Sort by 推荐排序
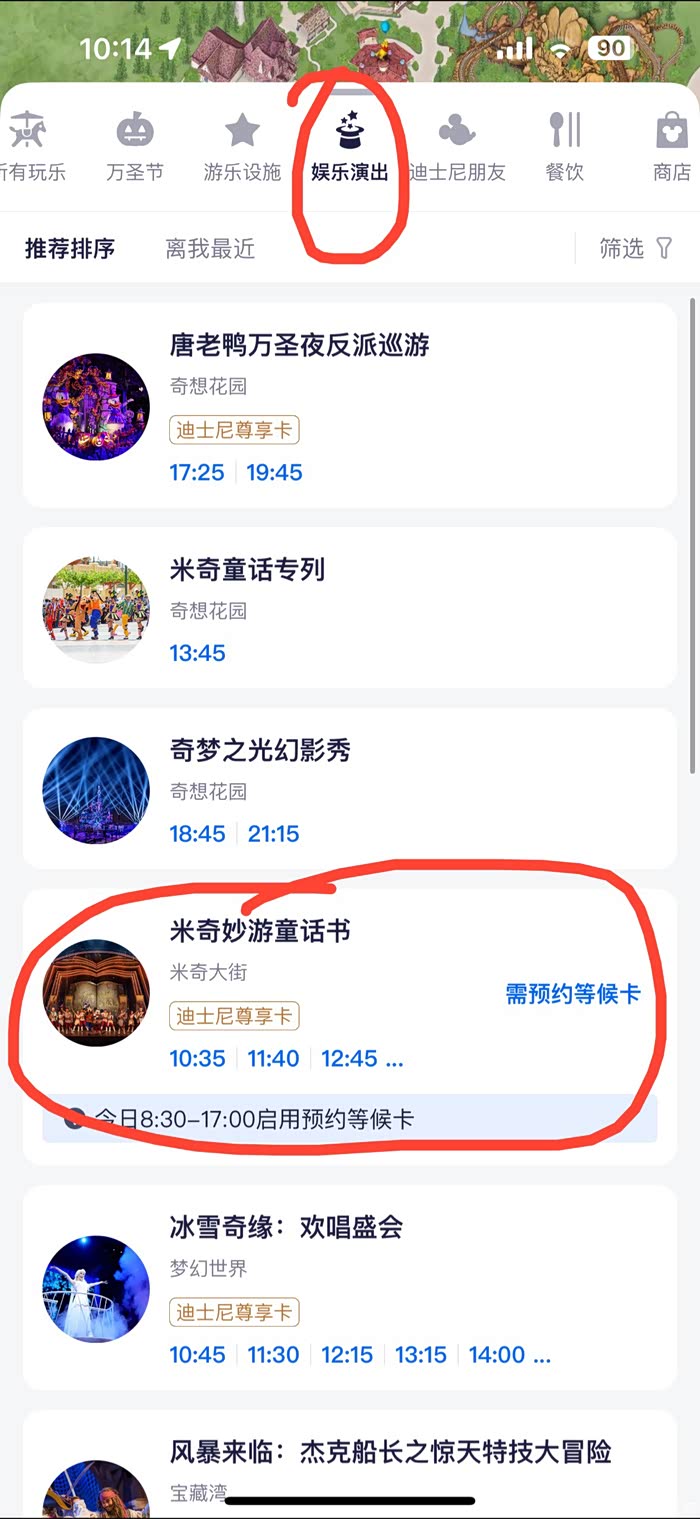This screenshot has height=1519, width=700. click(70, 248)
